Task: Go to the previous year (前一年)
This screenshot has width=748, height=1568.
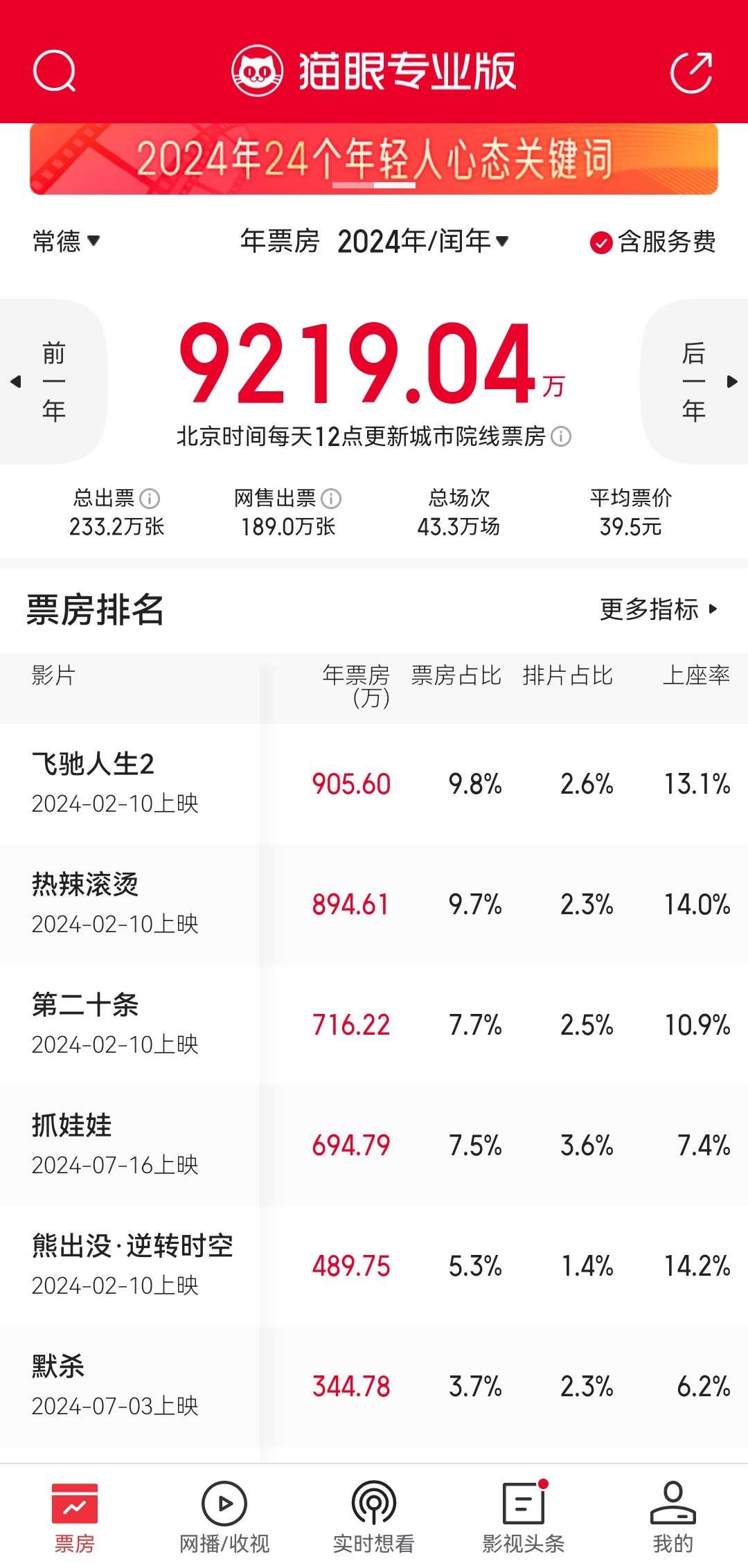Action: pyautogui.click(x=53, y=381)
